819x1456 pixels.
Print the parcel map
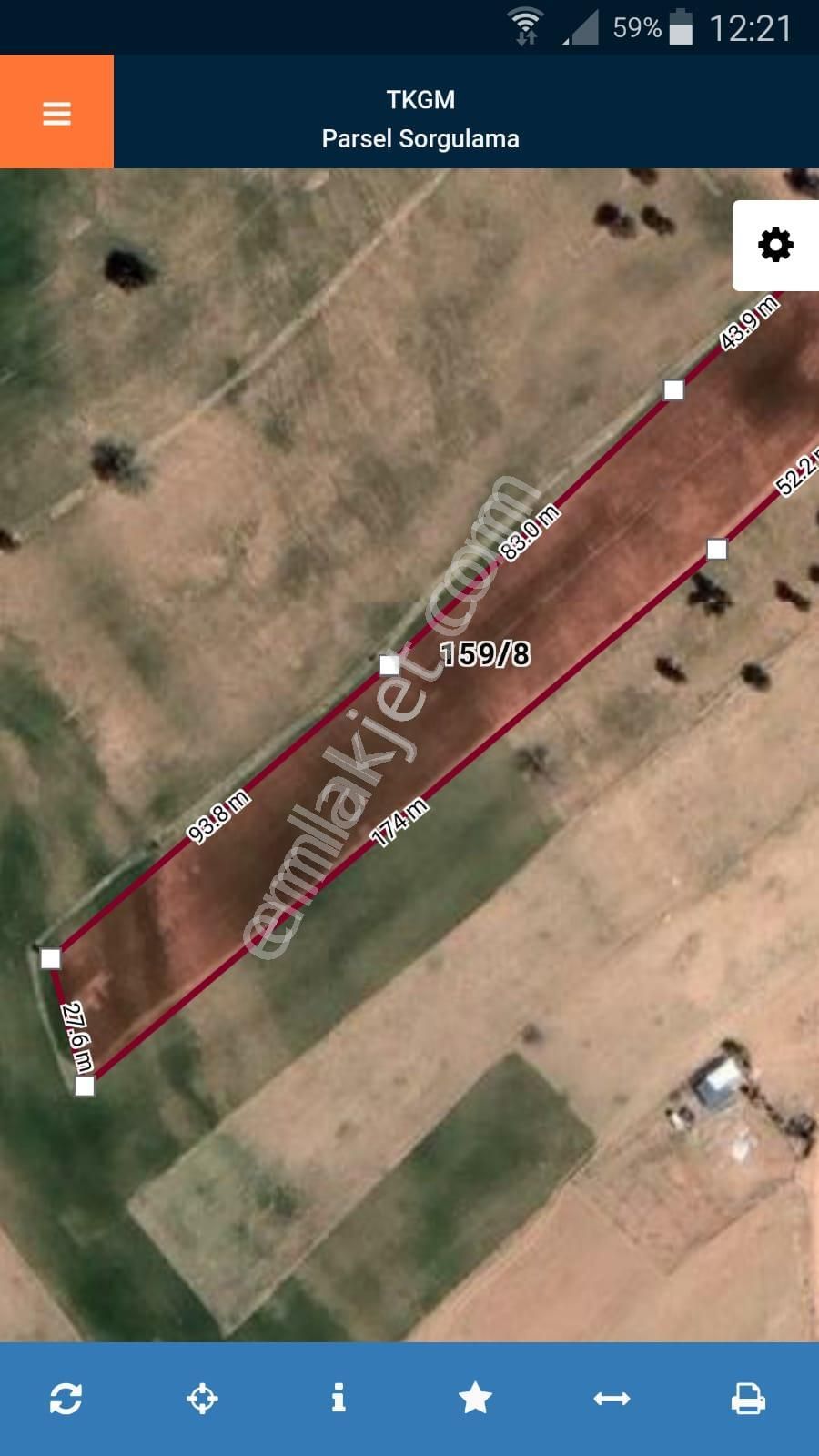[x=748, y=1399]
